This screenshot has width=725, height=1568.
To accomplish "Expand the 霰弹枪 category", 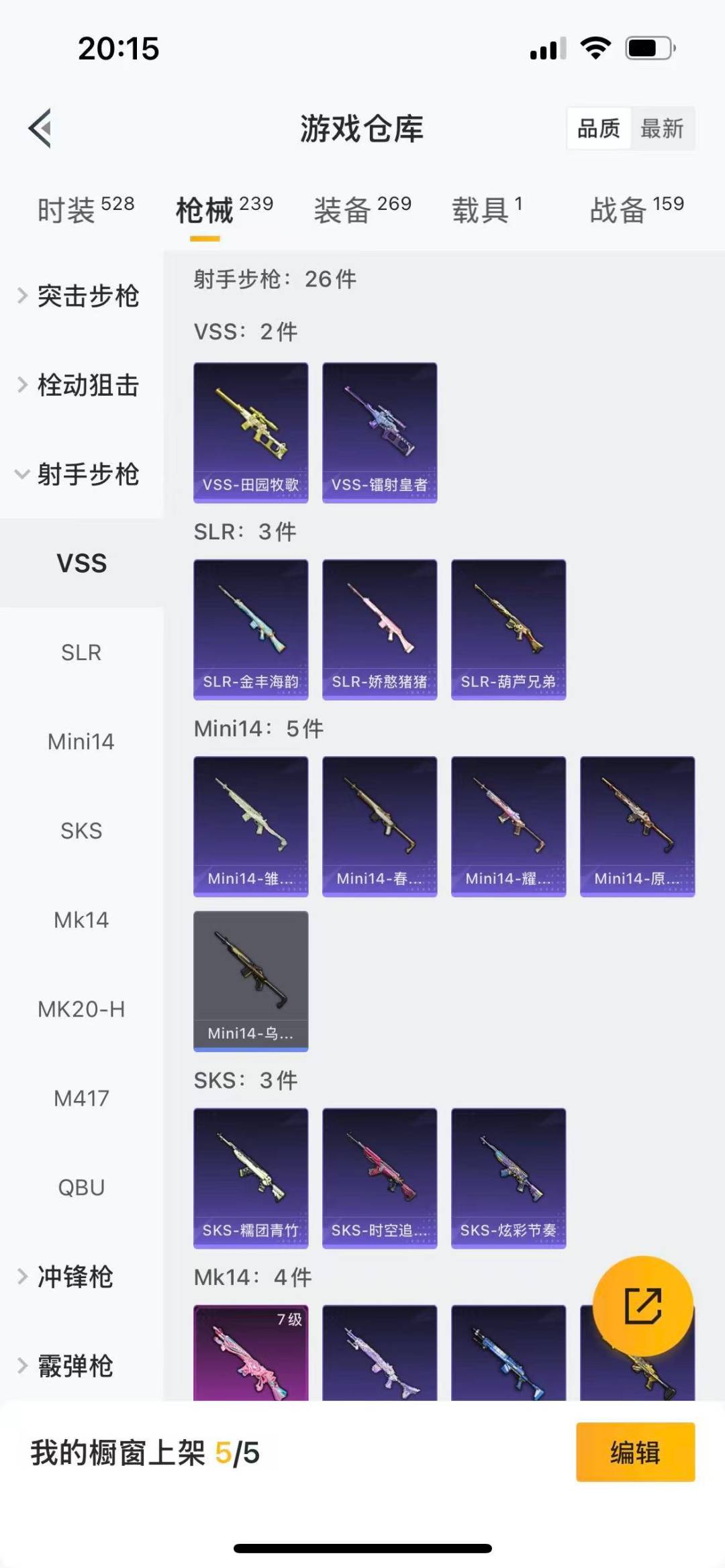I will 74,1365.
